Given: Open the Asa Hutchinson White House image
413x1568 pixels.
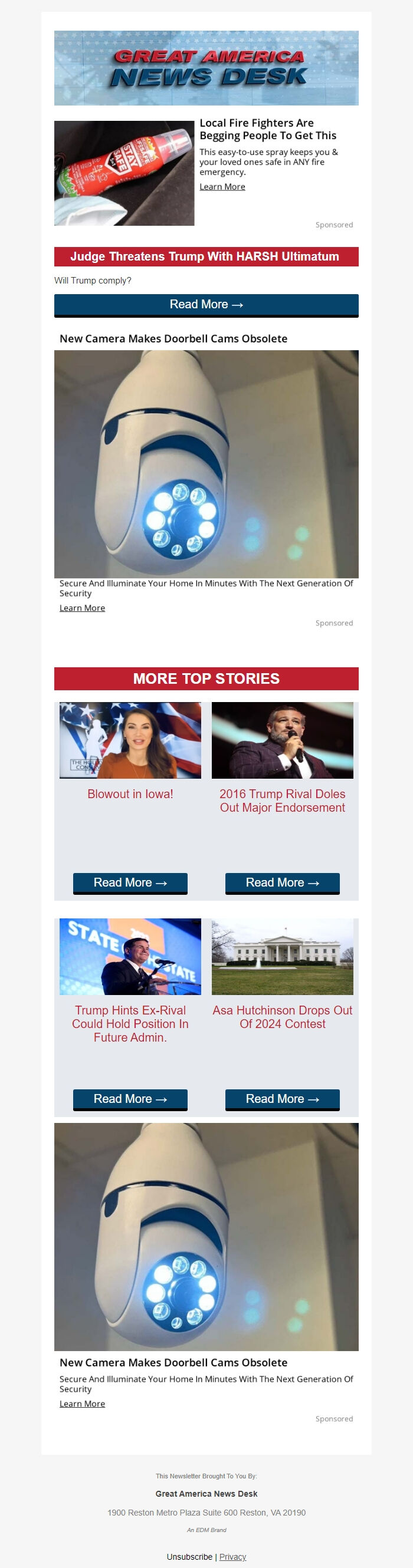Looking at the screenshot, I should pyautogui.click(x=282, y=956).
